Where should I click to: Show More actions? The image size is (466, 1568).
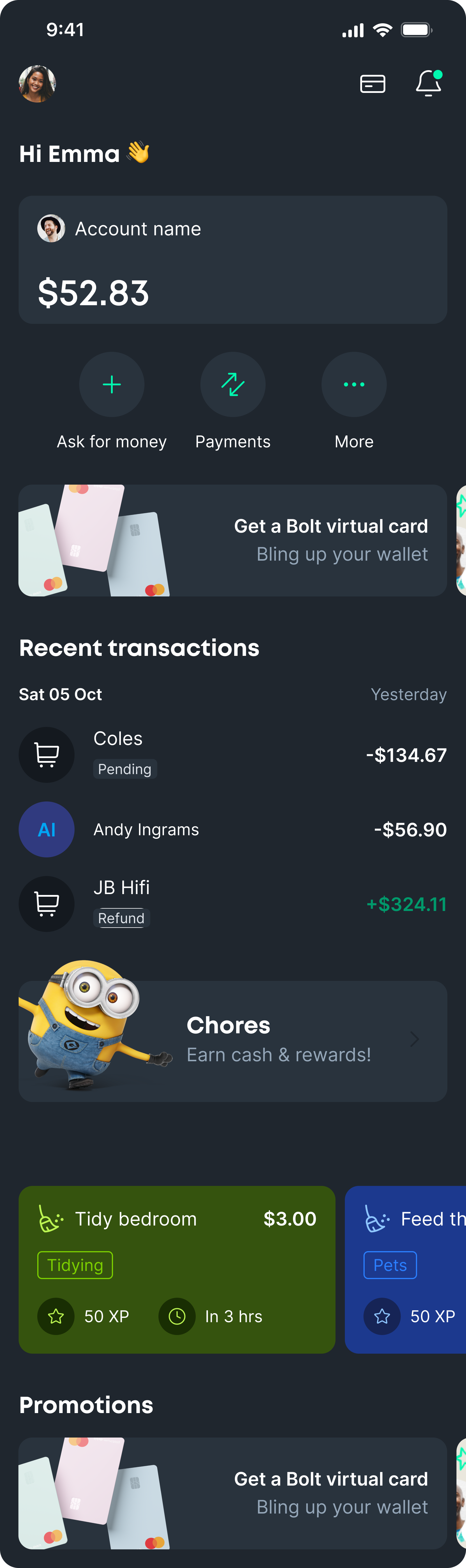(354, 385)
